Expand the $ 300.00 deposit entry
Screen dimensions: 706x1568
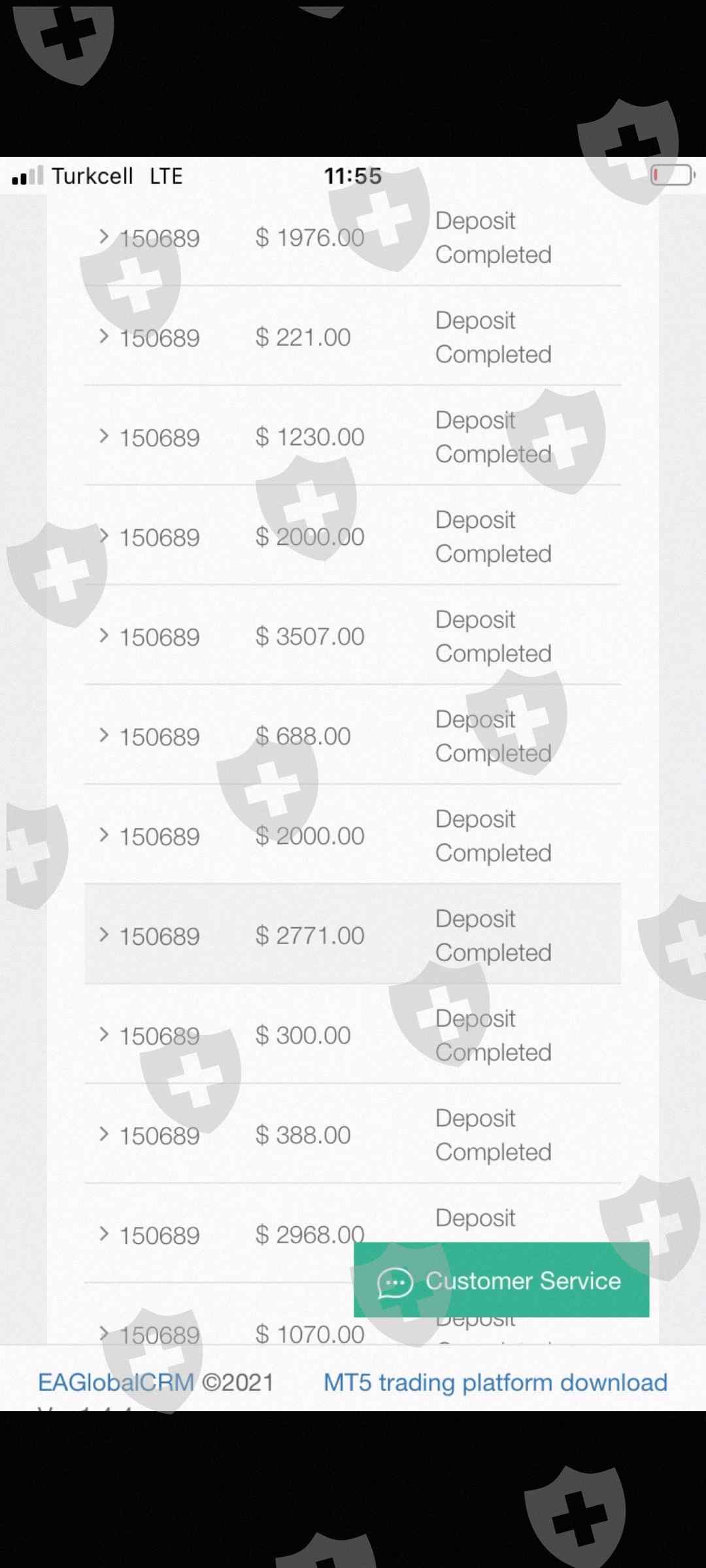[x=104, y=1035]
